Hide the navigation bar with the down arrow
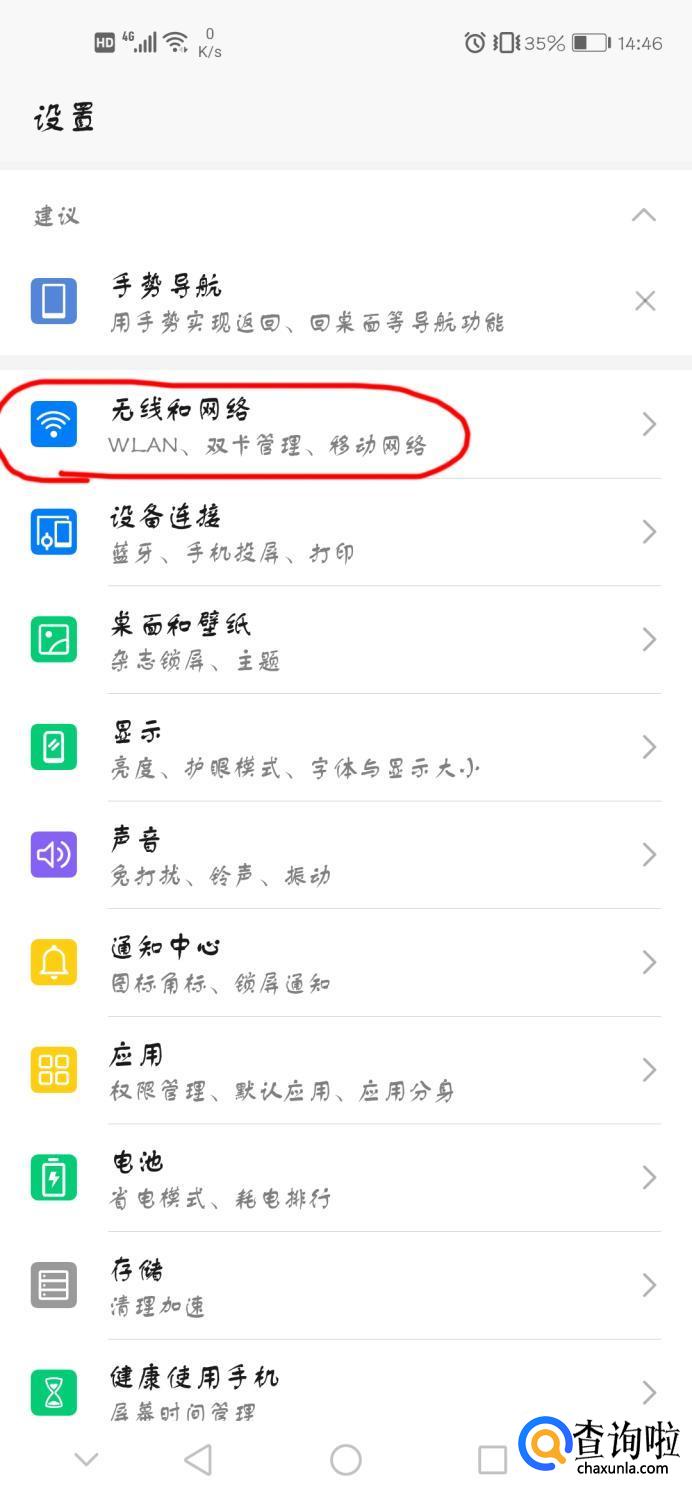 tap(87, 1460)
